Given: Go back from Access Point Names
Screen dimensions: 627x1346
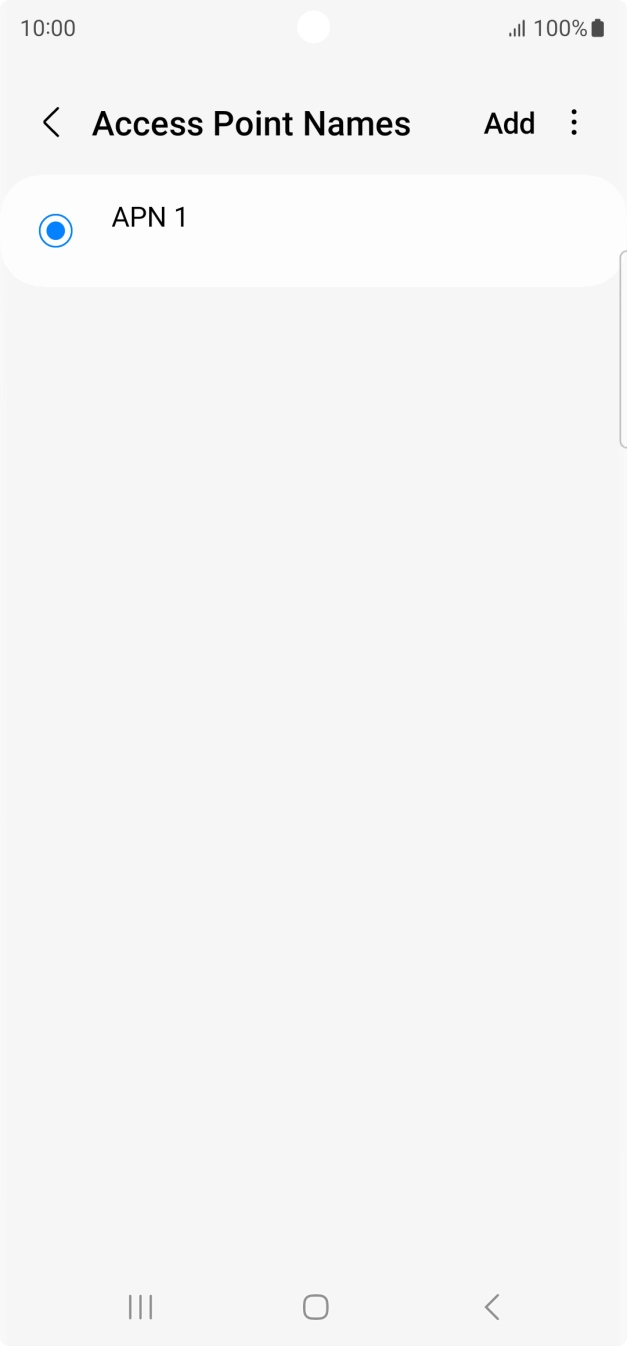Looking at the screenshot, I should point(52,123).
